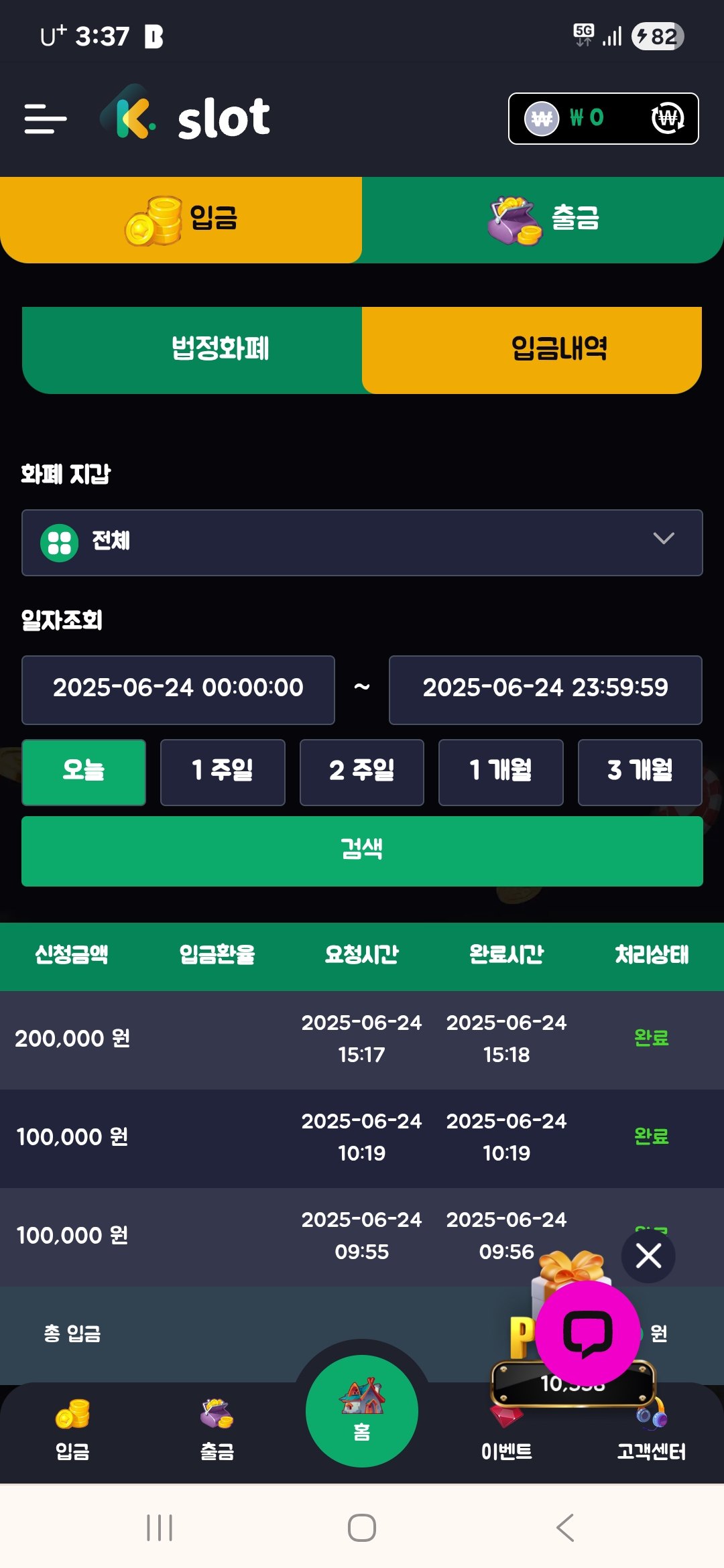724x1568 pixels.
Task: Go back with the system back button
Action: (x=565, y=1528)
